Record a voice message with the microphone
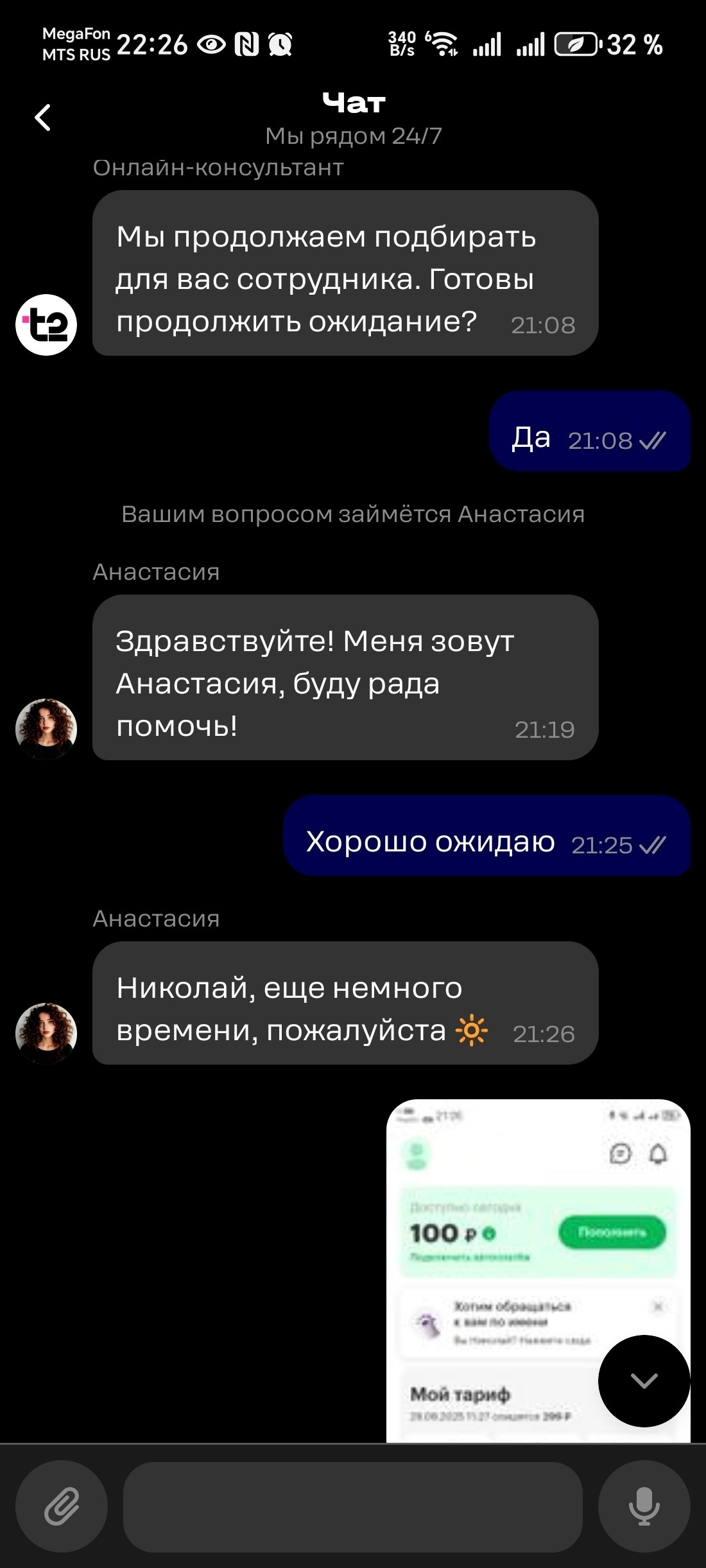Image resolution: width=706 pixels, height=1568 pixels. (644, 1506)
